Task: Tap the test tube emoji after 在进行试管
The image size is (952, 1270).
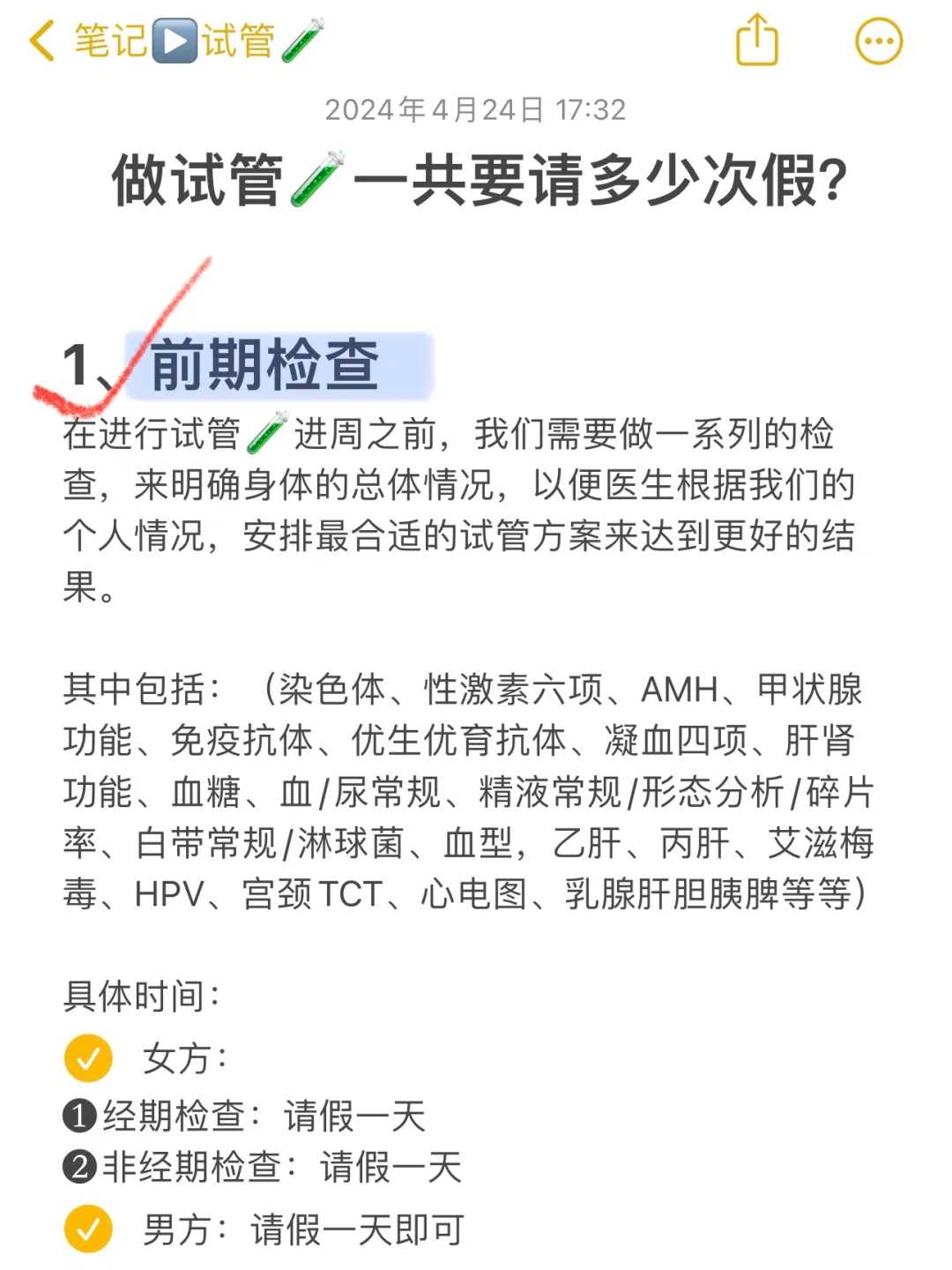Action: 265,433
